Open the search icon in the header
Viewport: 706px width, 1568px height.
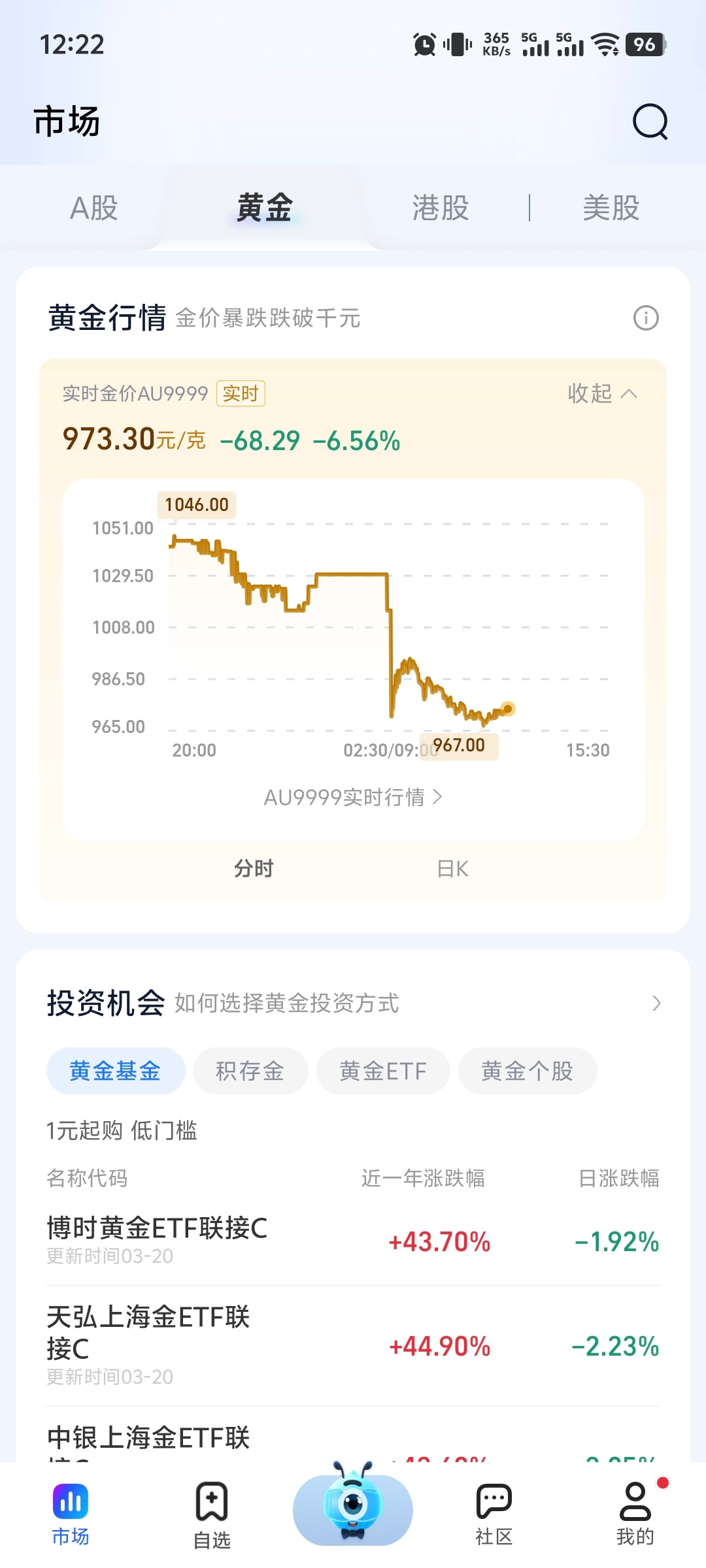pos(650,122)
